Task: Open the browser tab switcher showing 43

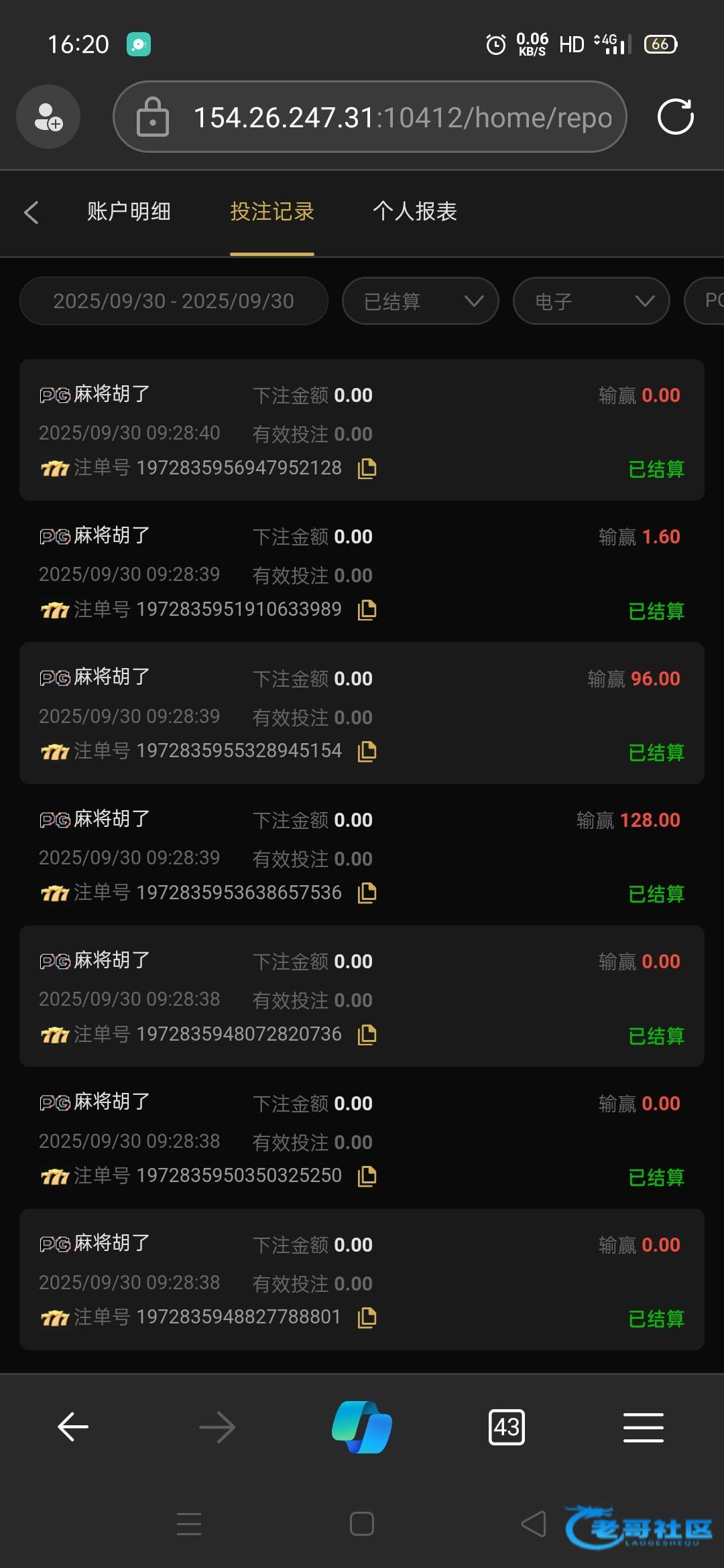Action: click(507, 1427)
